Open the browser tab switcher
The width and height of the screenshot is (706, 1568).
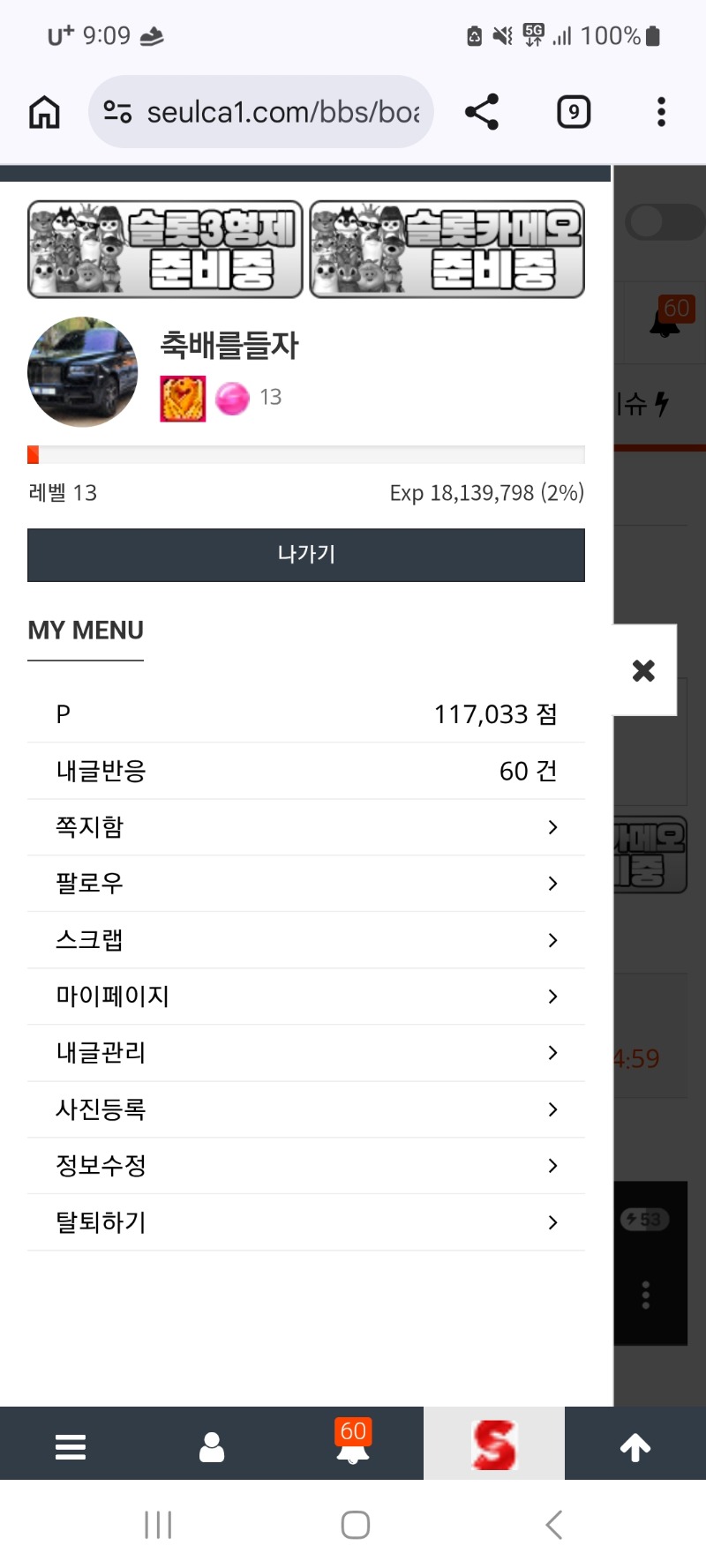click(574, 112)
